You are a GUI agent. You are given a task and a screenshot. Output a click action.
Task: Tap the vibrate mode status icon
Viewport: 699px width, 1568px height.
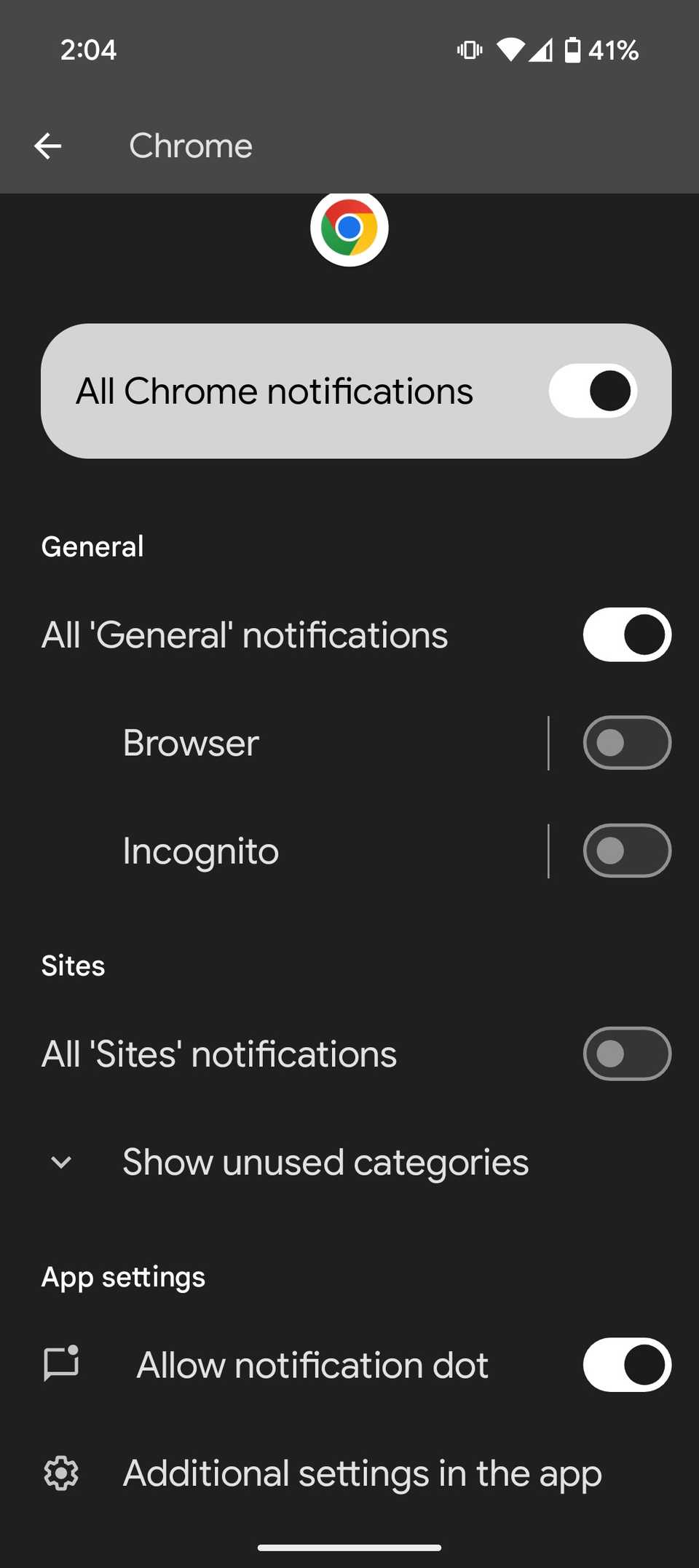pos(468,49)
